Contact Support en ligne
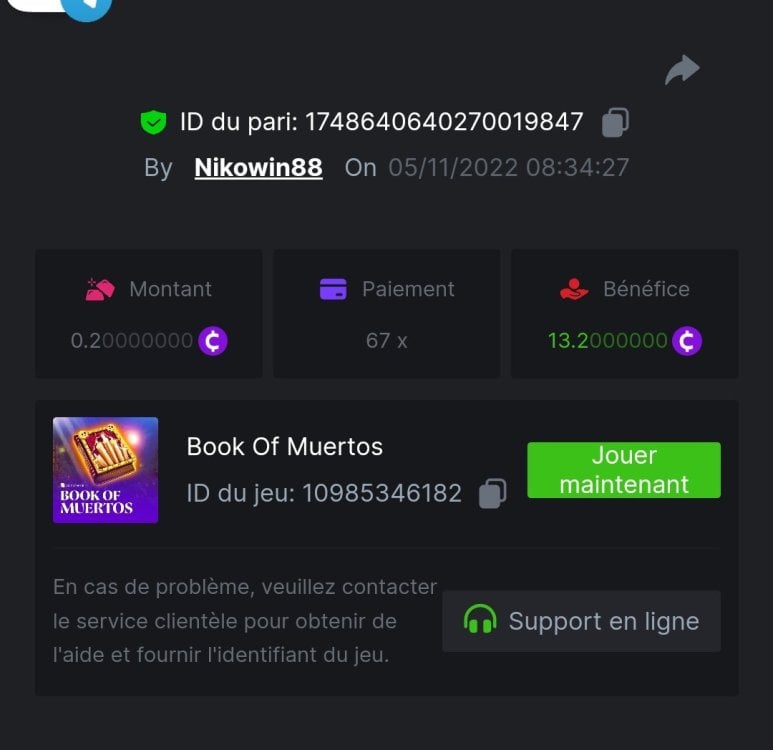This screenshot has height=750, width=773. click(581, 621)
